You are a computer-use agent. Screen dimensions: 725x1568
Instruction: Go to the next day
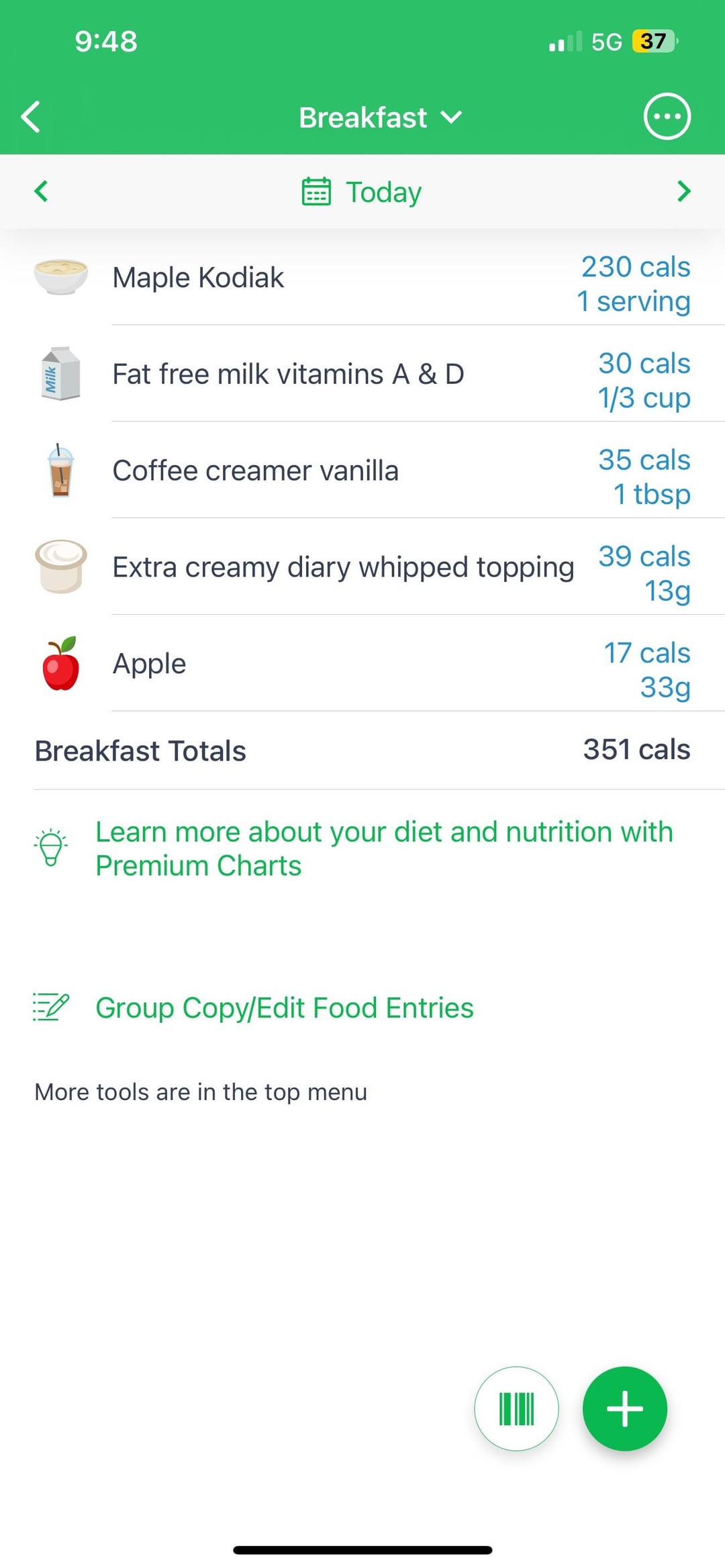pyautogui.click(x=683, y=191)
